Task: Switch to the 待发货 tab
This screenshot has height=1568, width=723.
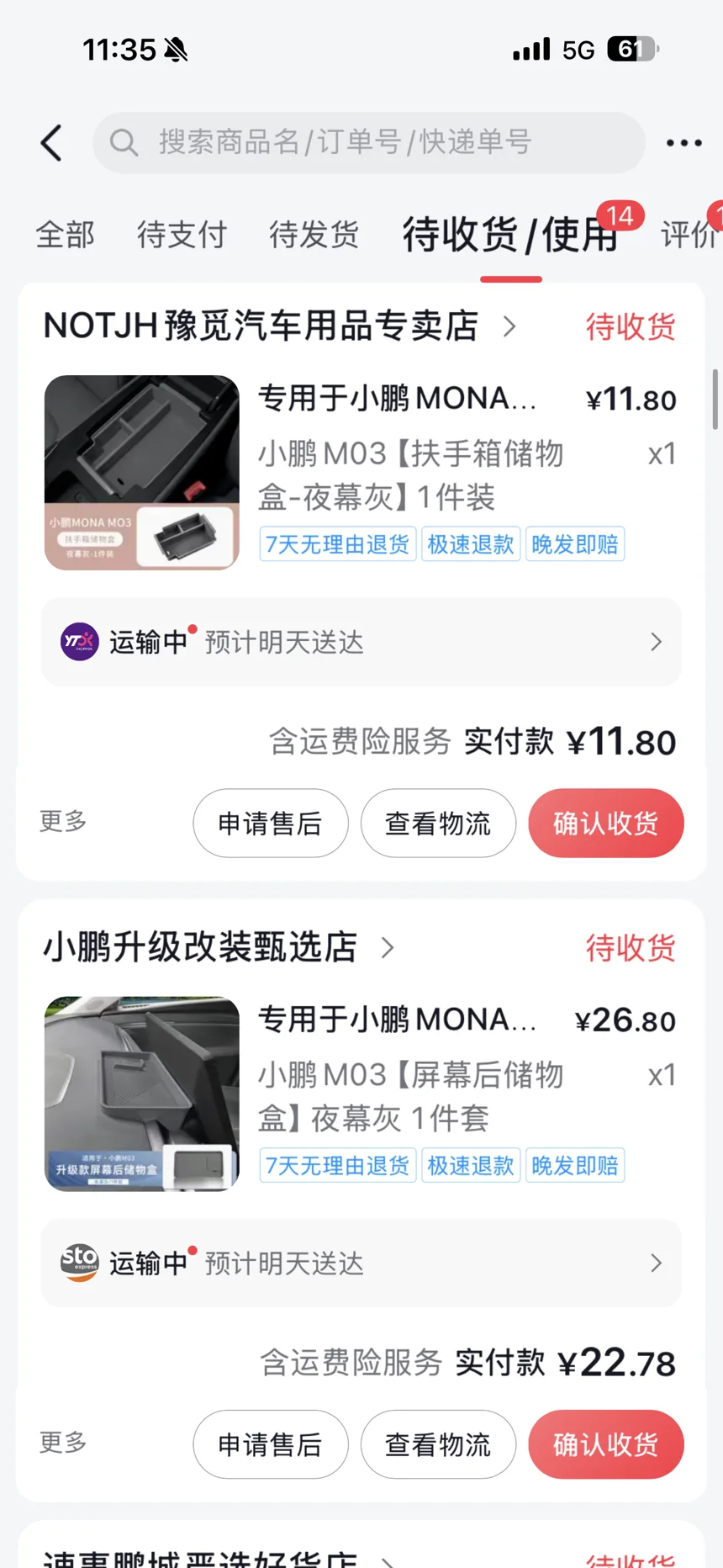Action: (x=314, y=235)
